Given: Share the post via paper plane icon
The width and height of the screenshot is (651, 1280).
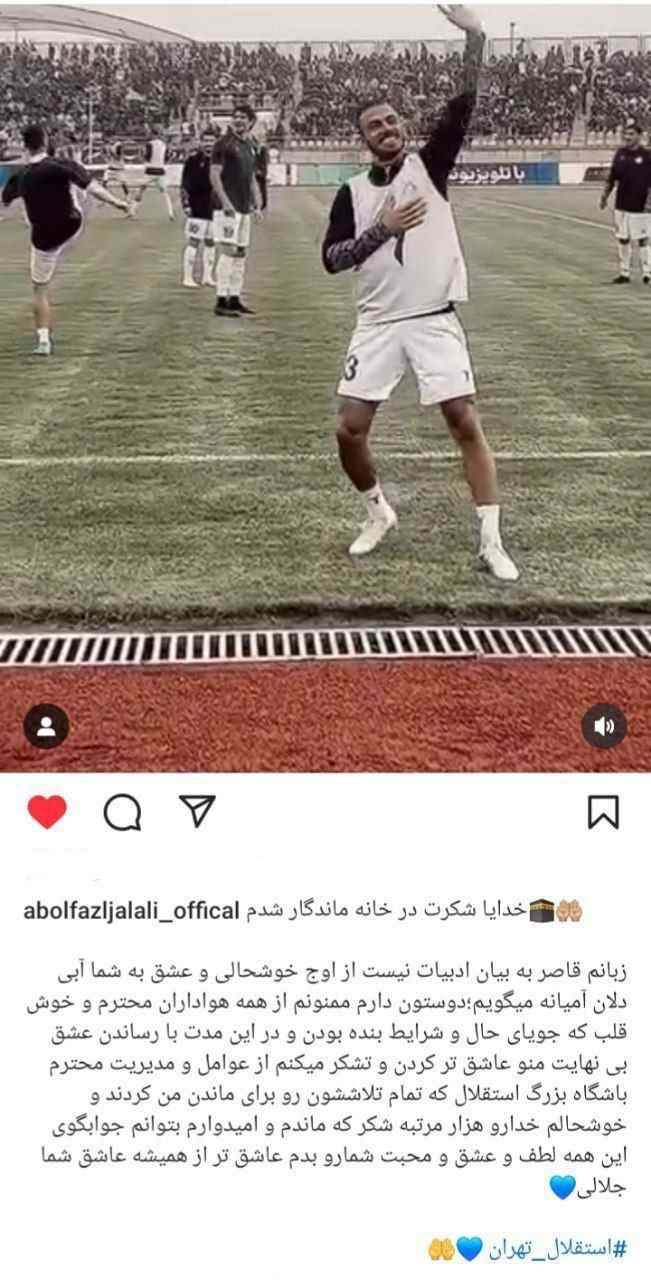Looking at the screenshot, I should pyautogui.click(x=198, y=811).
